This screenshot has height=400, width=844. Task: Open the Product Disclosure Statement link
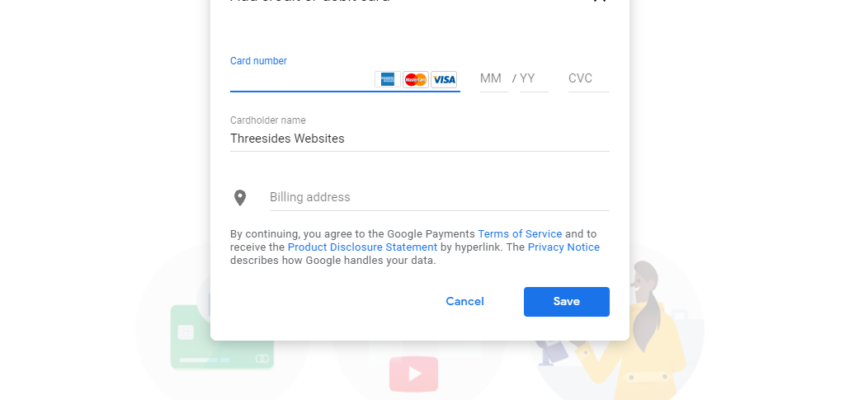point(362,247)
